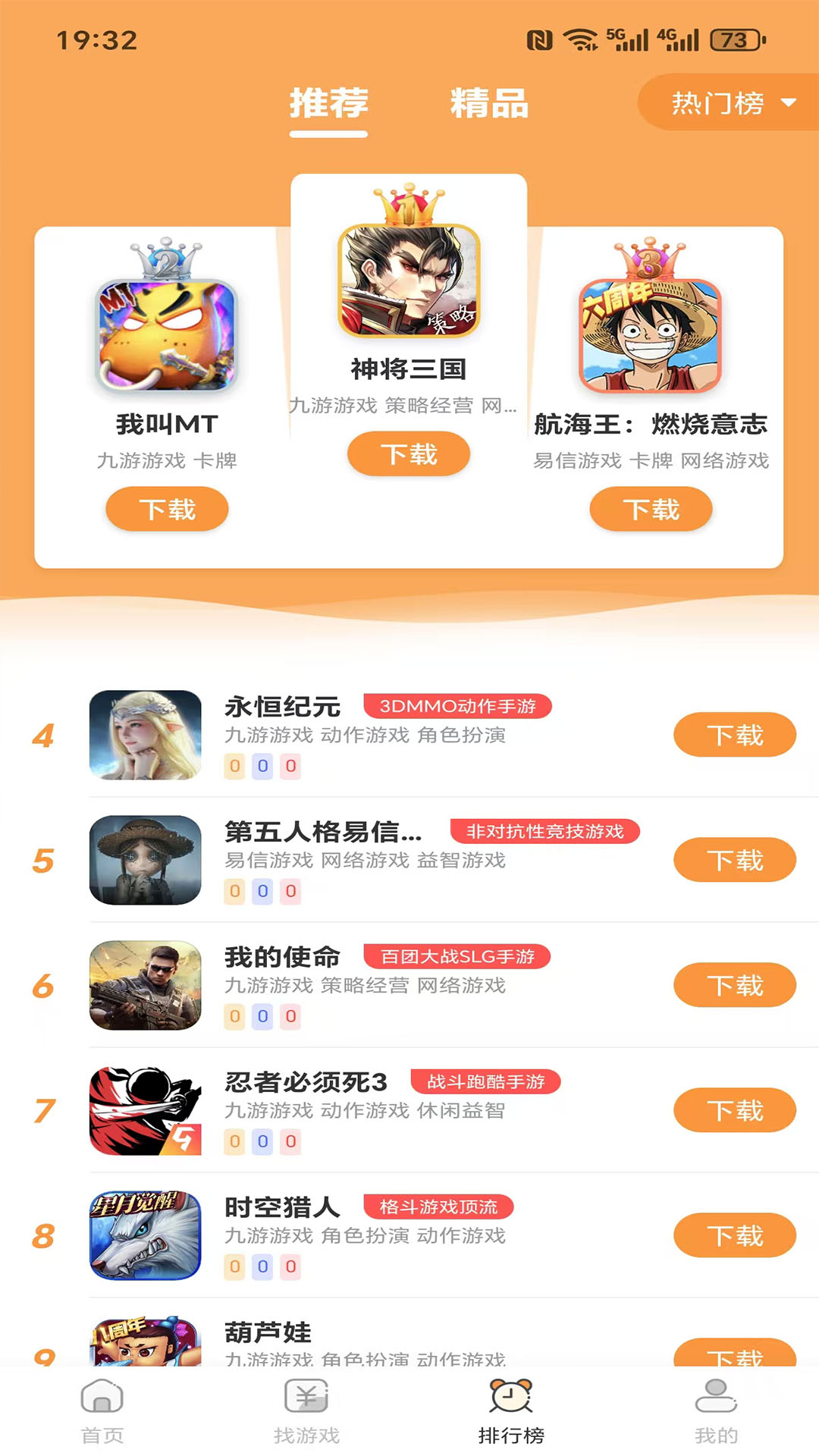Switch to the 推荐 tab
819x1456 pixels.
[x=329, y=105]
